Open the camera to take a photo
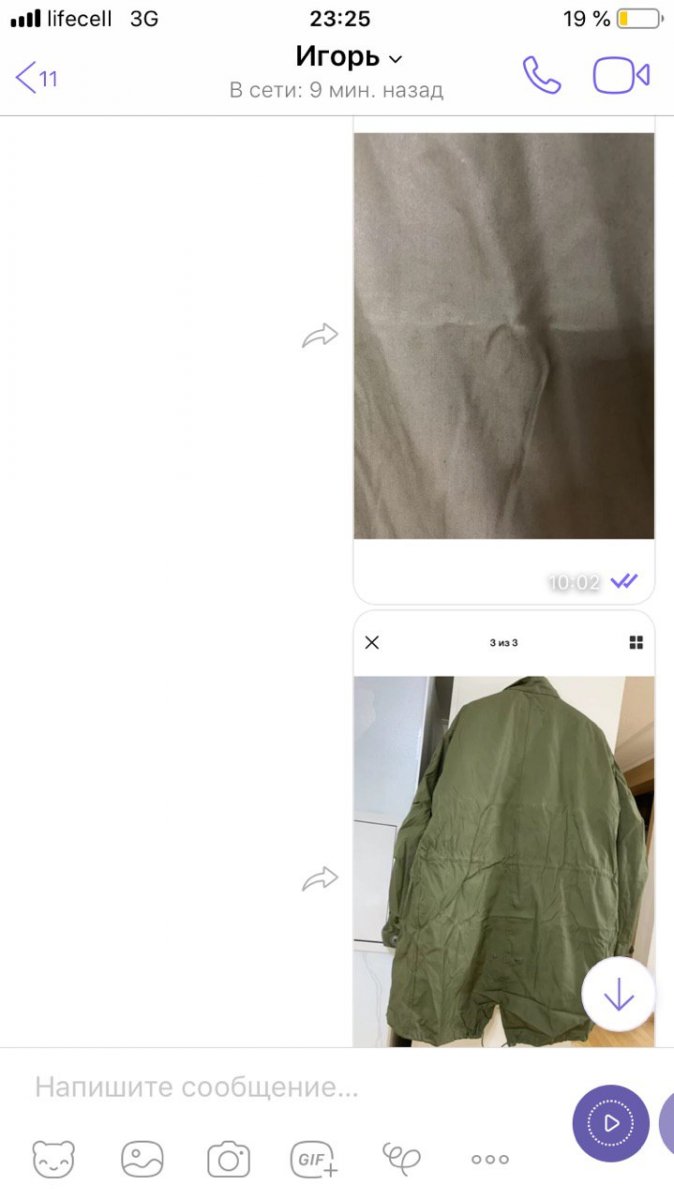This screenshot has width=674, height=1200. [228, 1159]
